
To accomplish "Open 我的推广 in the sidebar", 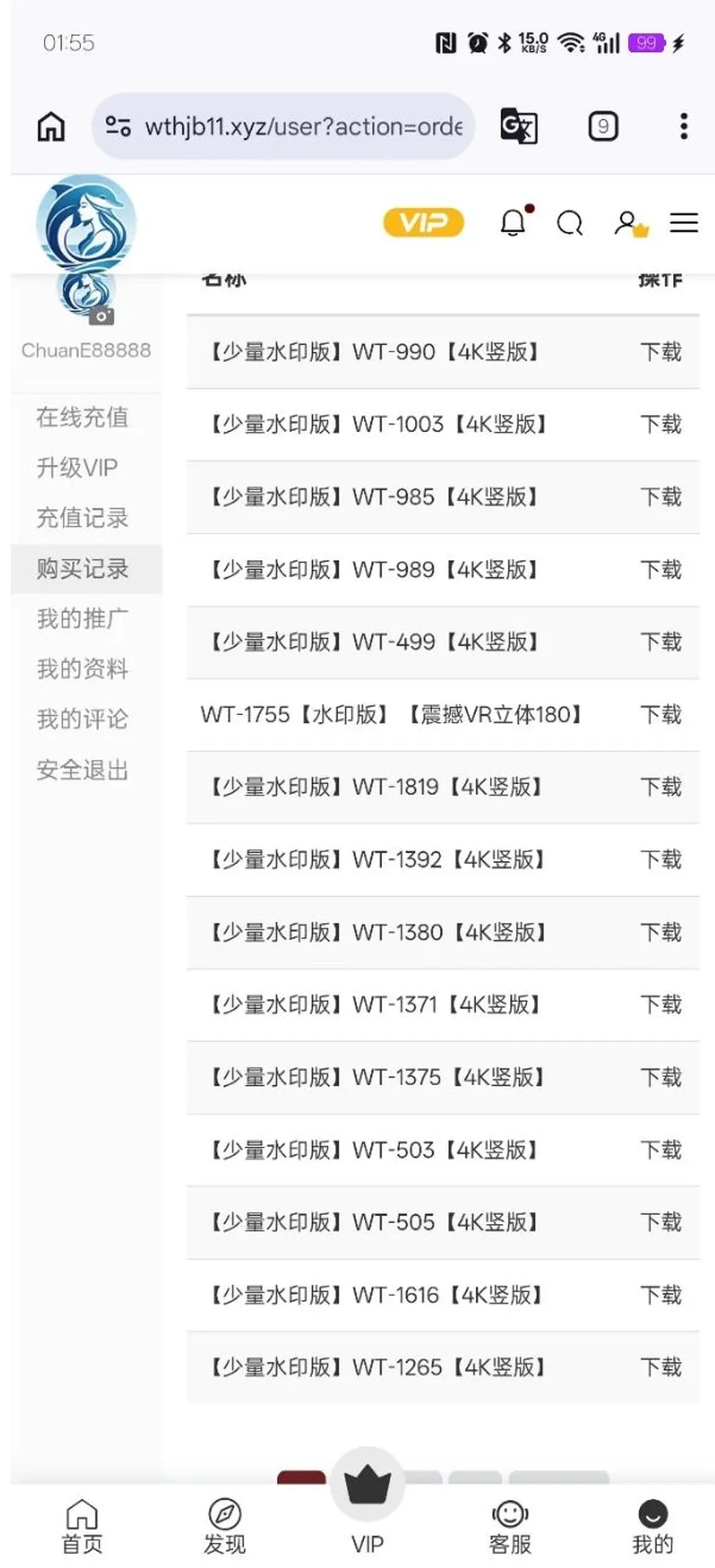I will pyautogui.click(x=82, y=618).
